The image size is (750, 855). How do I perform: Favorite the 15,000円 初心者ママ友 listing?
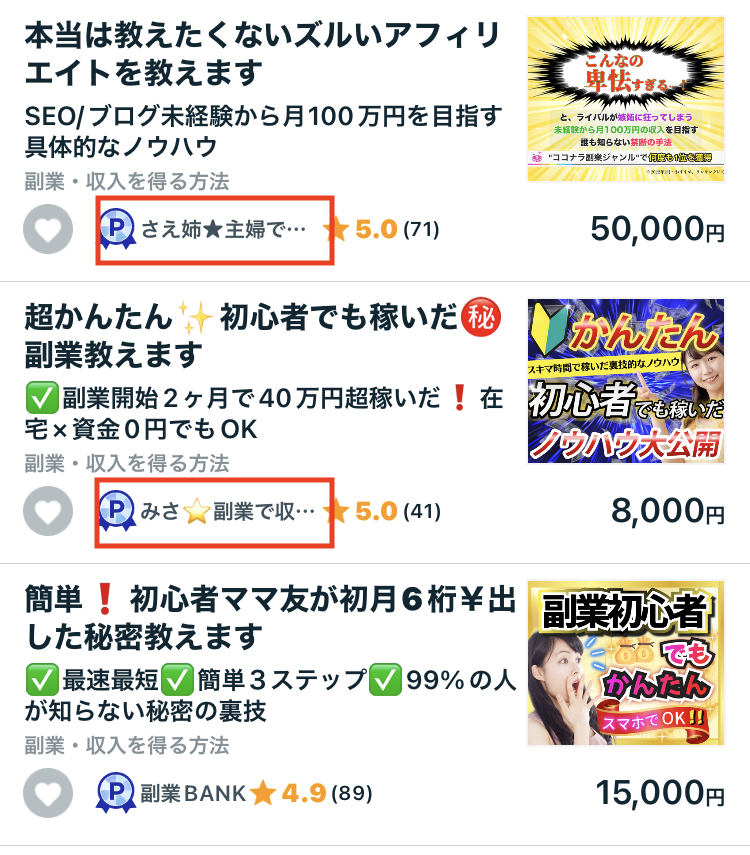(48, 794)
